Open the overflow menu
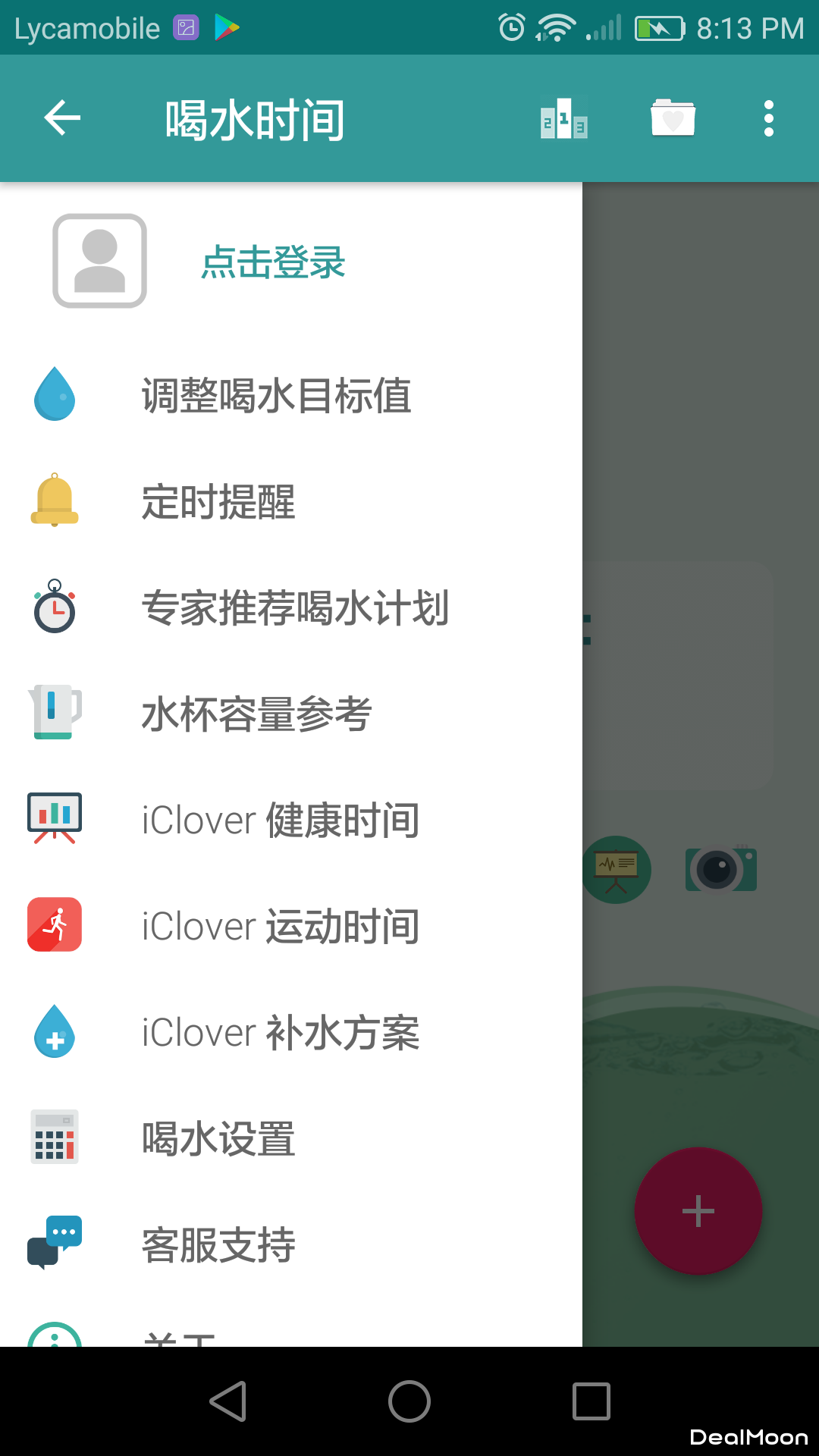Viewport: 819px width, 1456px height. point(768,119)
